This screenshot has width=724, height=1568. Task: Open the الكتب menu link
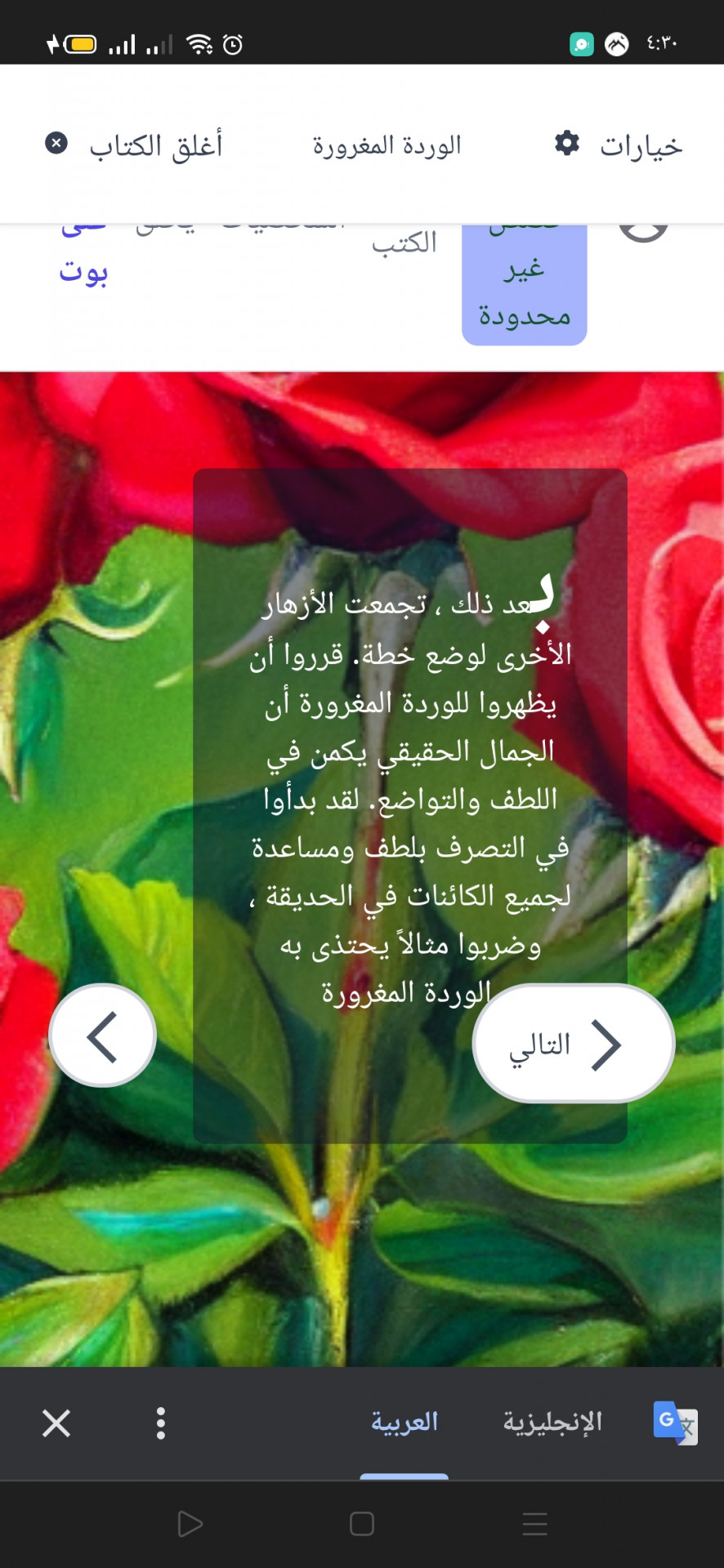[404, 243]
